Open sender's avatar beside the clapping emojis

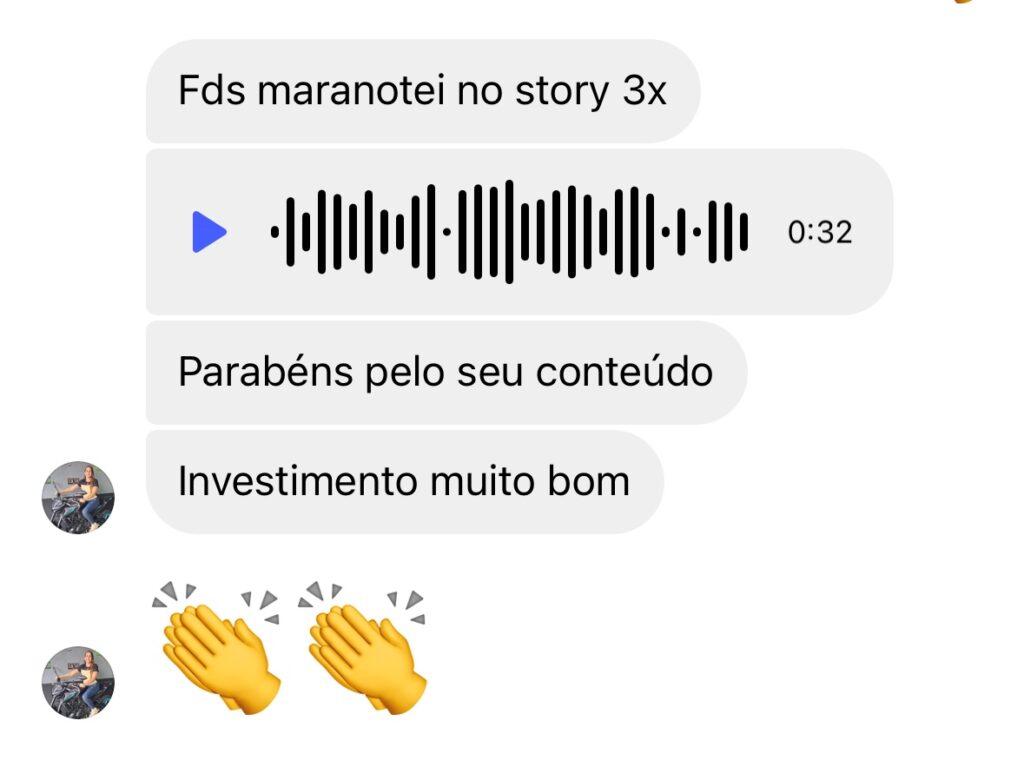click(78, 682)
